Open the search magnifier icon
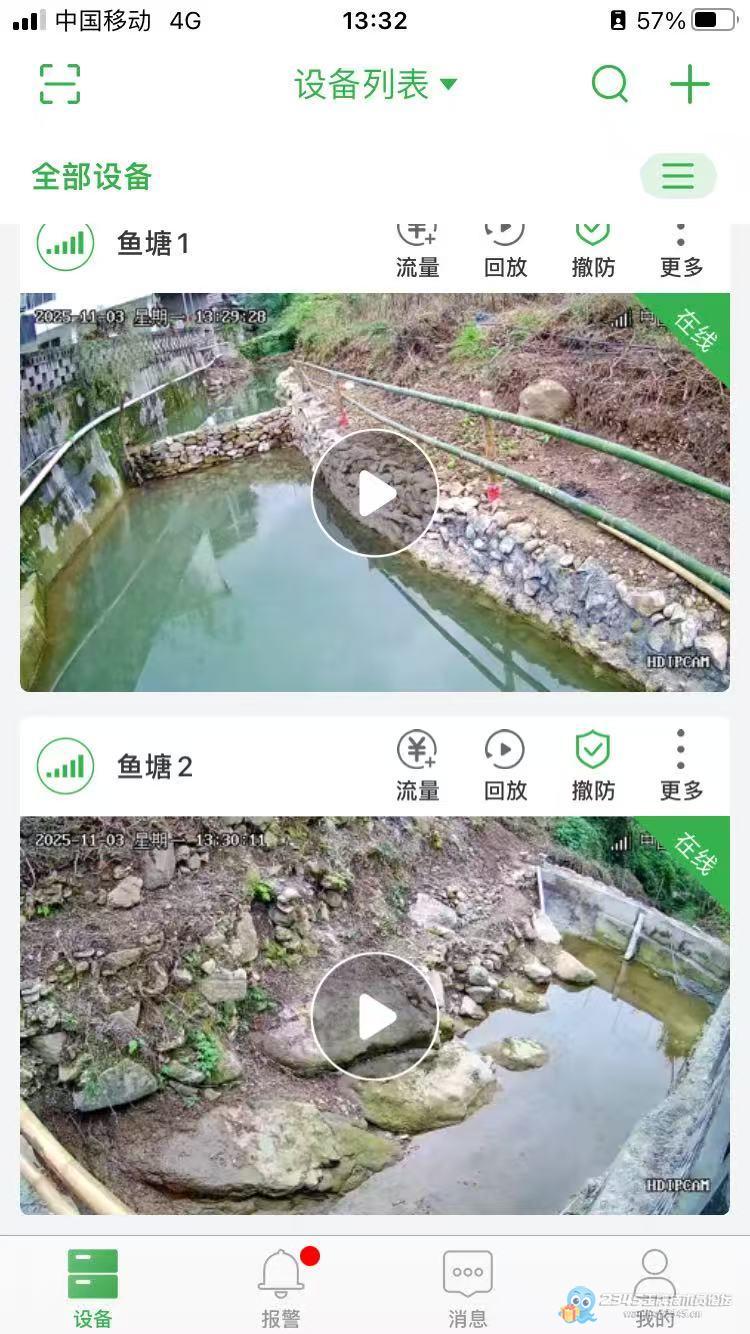The width and height of the screenshot is (750, 1334). pyautogui.click(x=609, y=84)
